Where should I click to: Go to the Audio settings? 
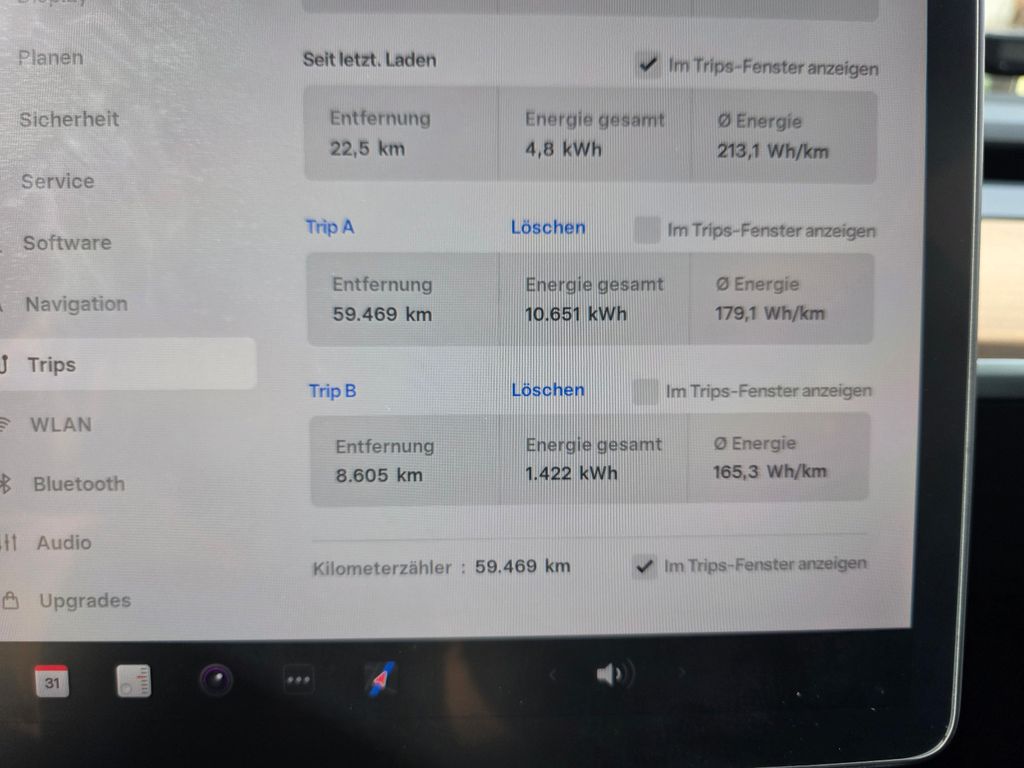63,543
